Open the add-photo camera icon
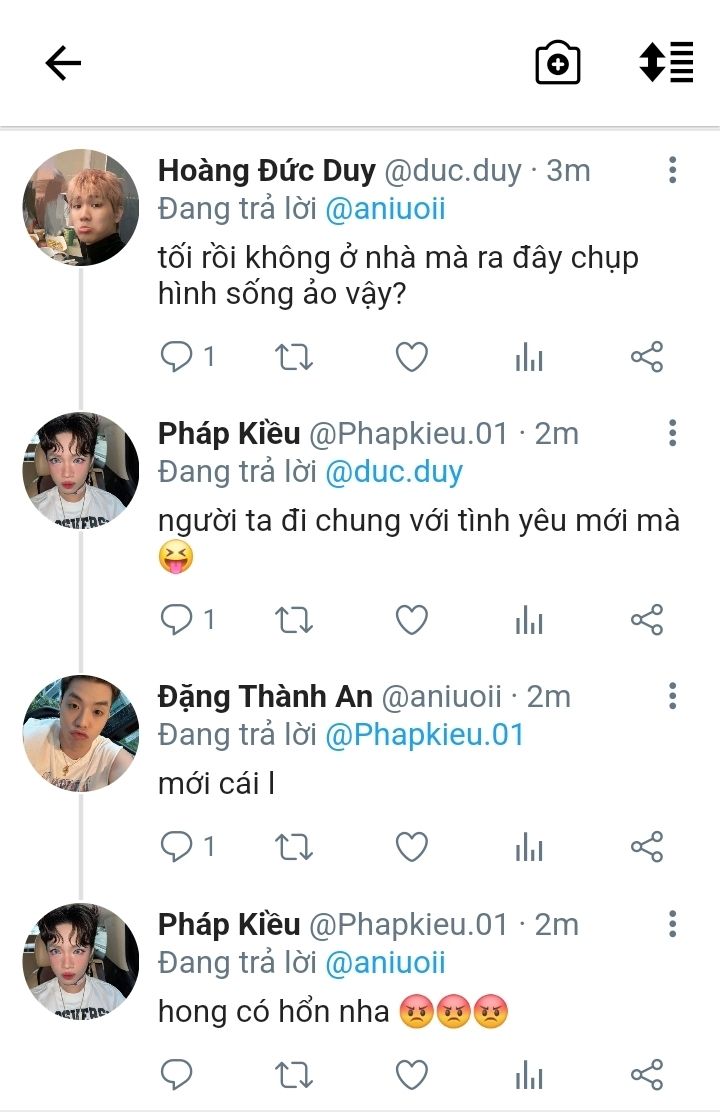The image size is (720, 1117). pos(558,64)
